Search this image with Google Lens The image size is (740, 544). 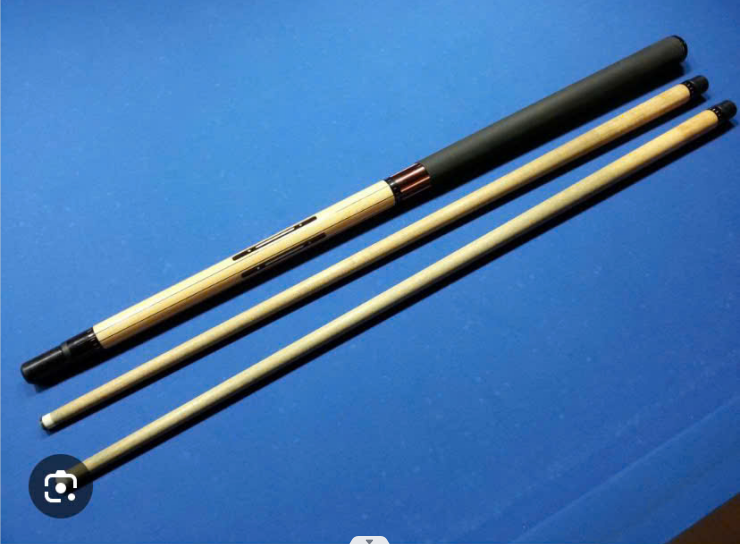pyautogui.click(x=60, y=486)
